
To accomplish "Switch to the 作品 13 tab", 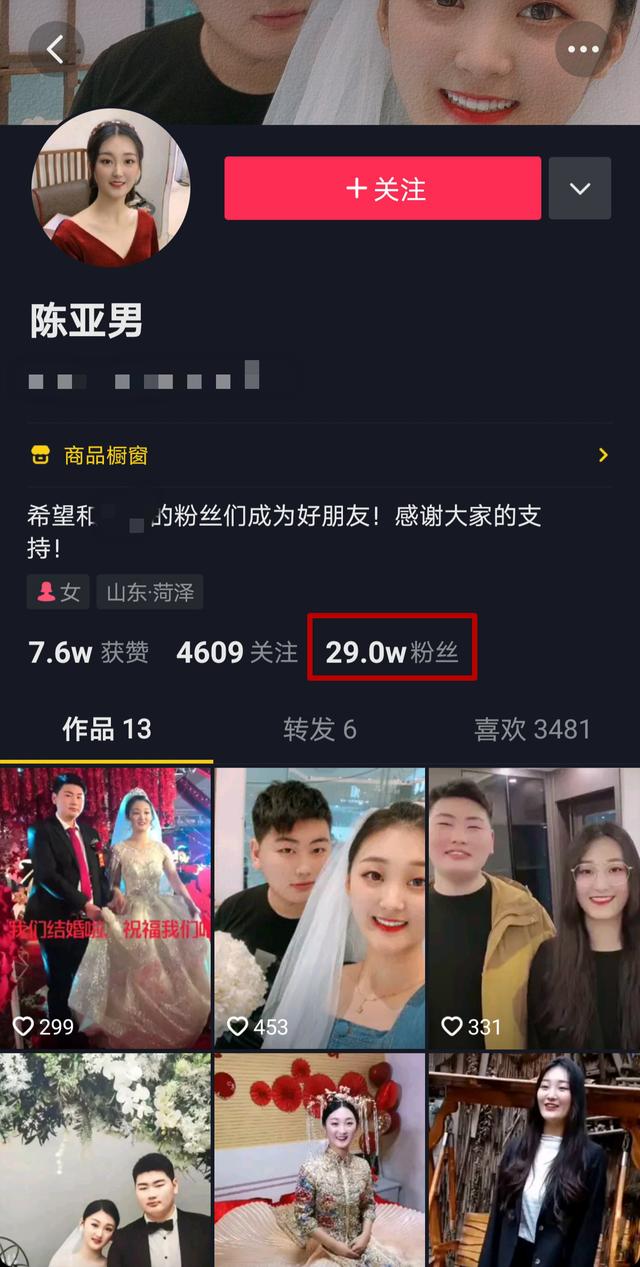I will (107, 729).
